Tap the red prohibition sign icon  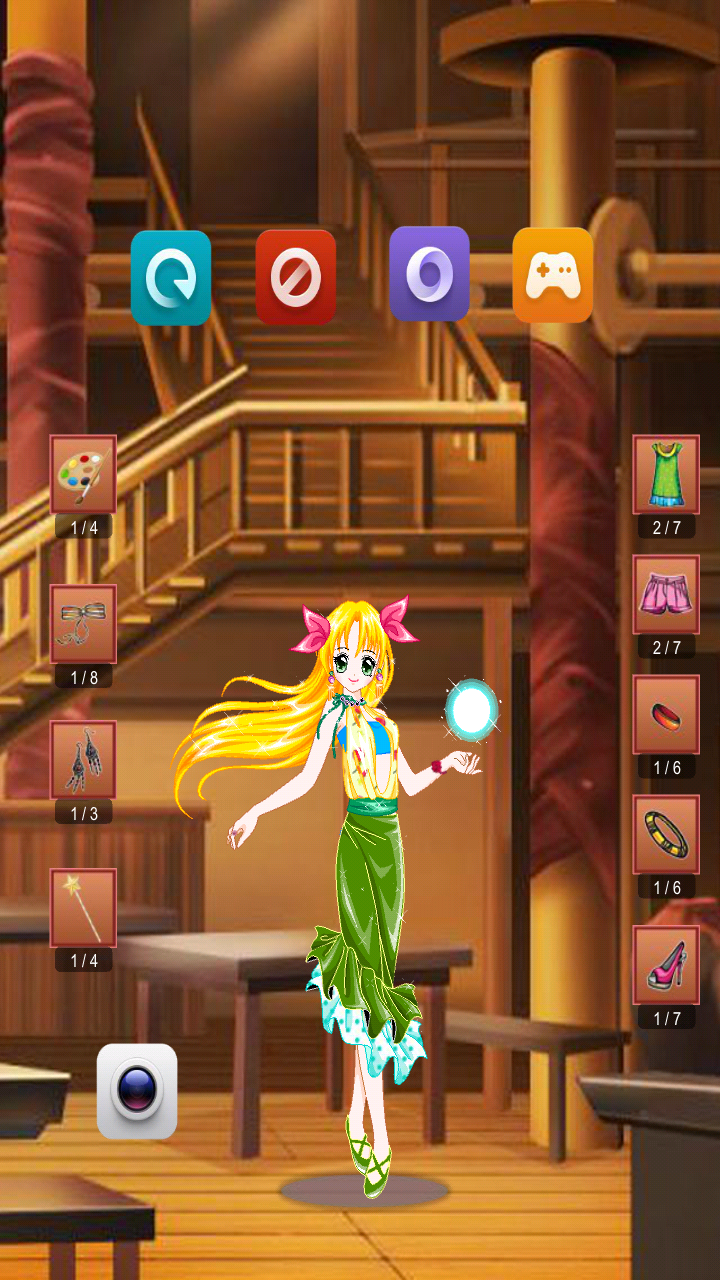pyautogui.click(x=296, y=278)
